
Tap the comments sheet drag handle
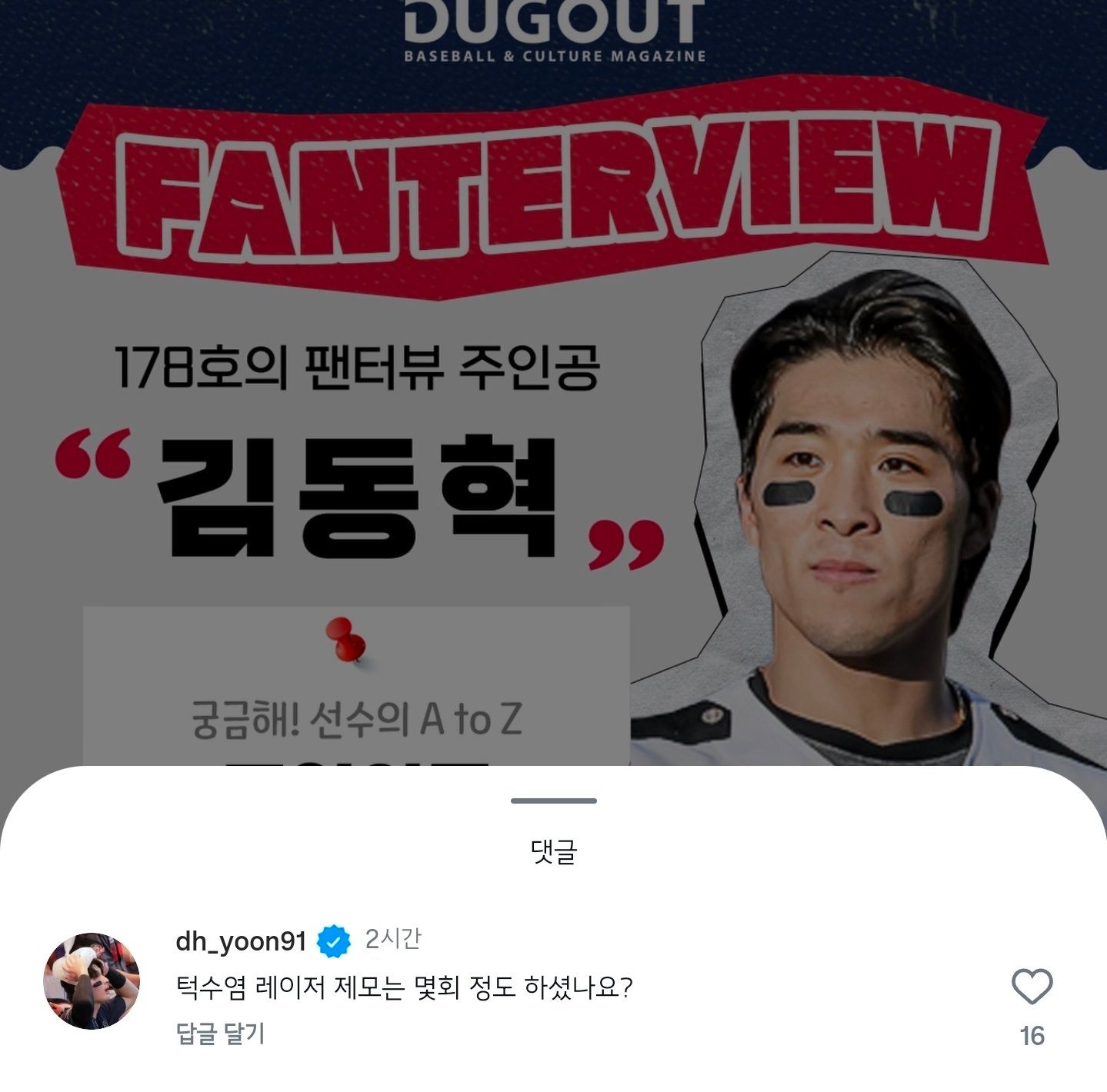(x=553, y=801)
